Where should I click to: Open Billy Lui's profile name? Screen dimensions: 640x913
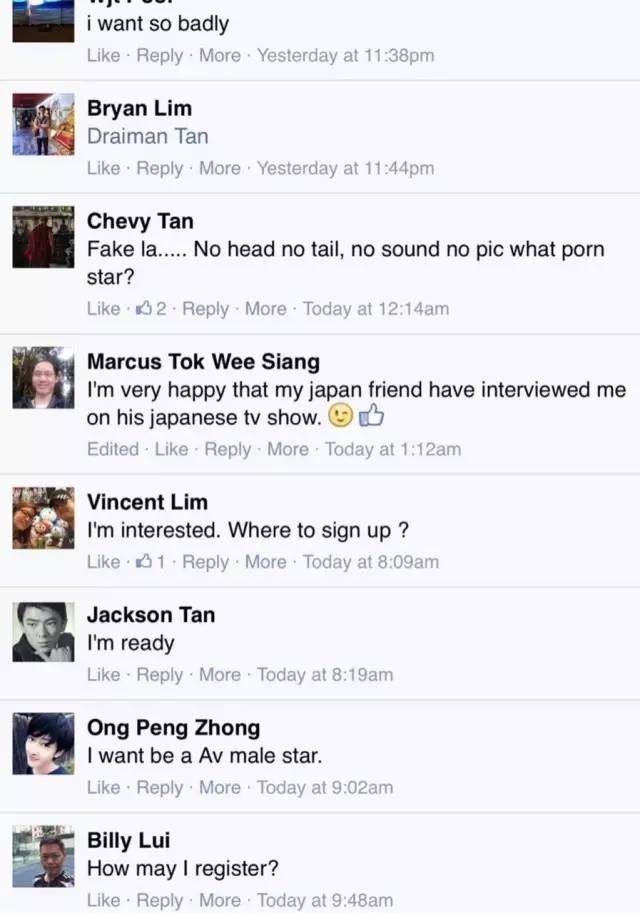tap(129, 841)
